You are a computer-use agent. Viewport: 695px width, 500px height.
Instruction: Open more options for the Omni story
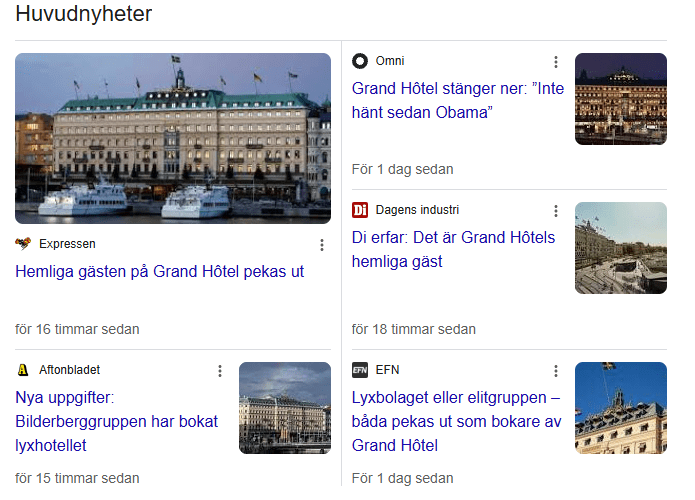556,62
